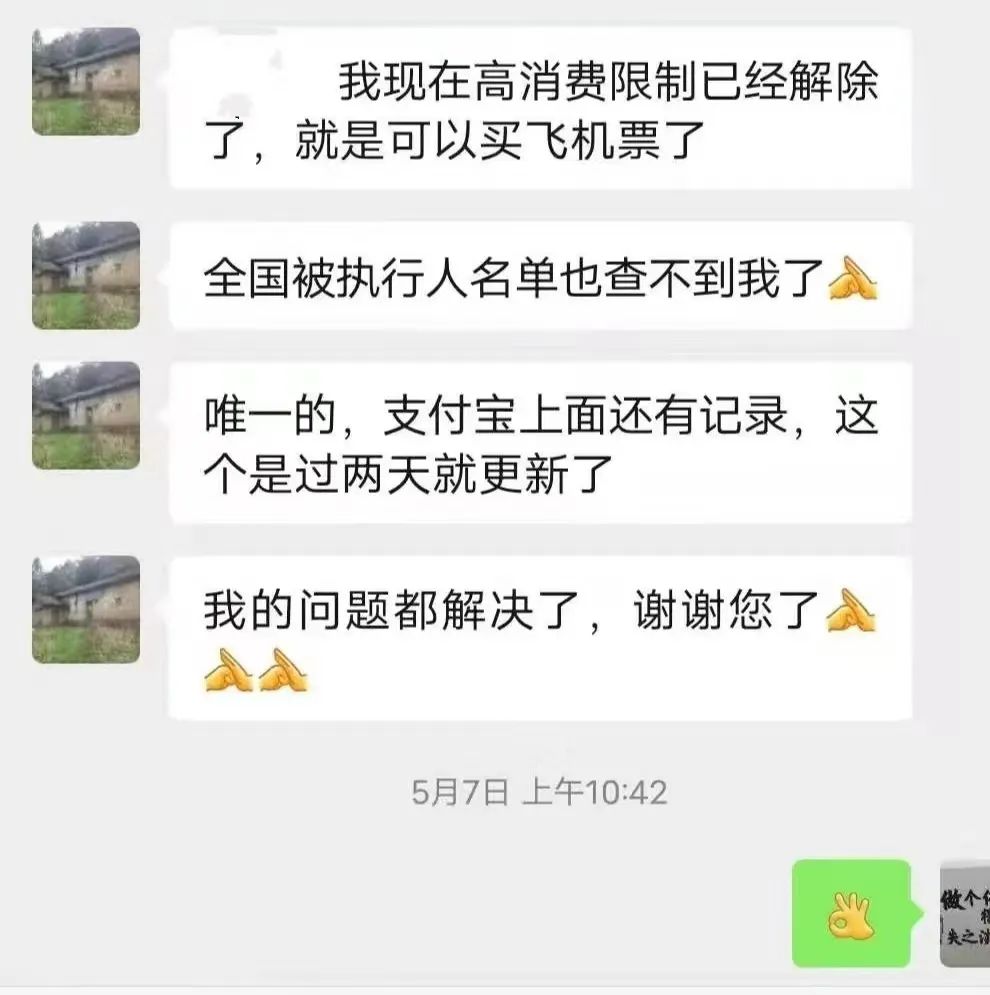Tap avatar beside 我的问题都解决了 message
Screen dimensions: 990x995
pyautogui.click(x=86, y=609)
